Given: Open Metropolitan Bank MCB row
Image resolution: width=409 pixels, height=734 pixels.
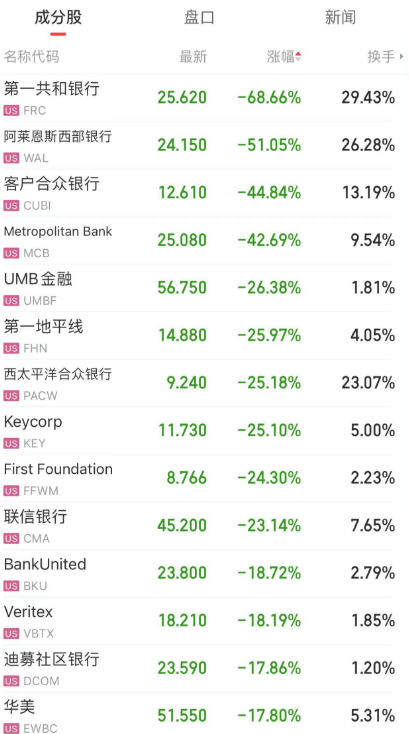Looking at the screenshot, I should [204, 241].
